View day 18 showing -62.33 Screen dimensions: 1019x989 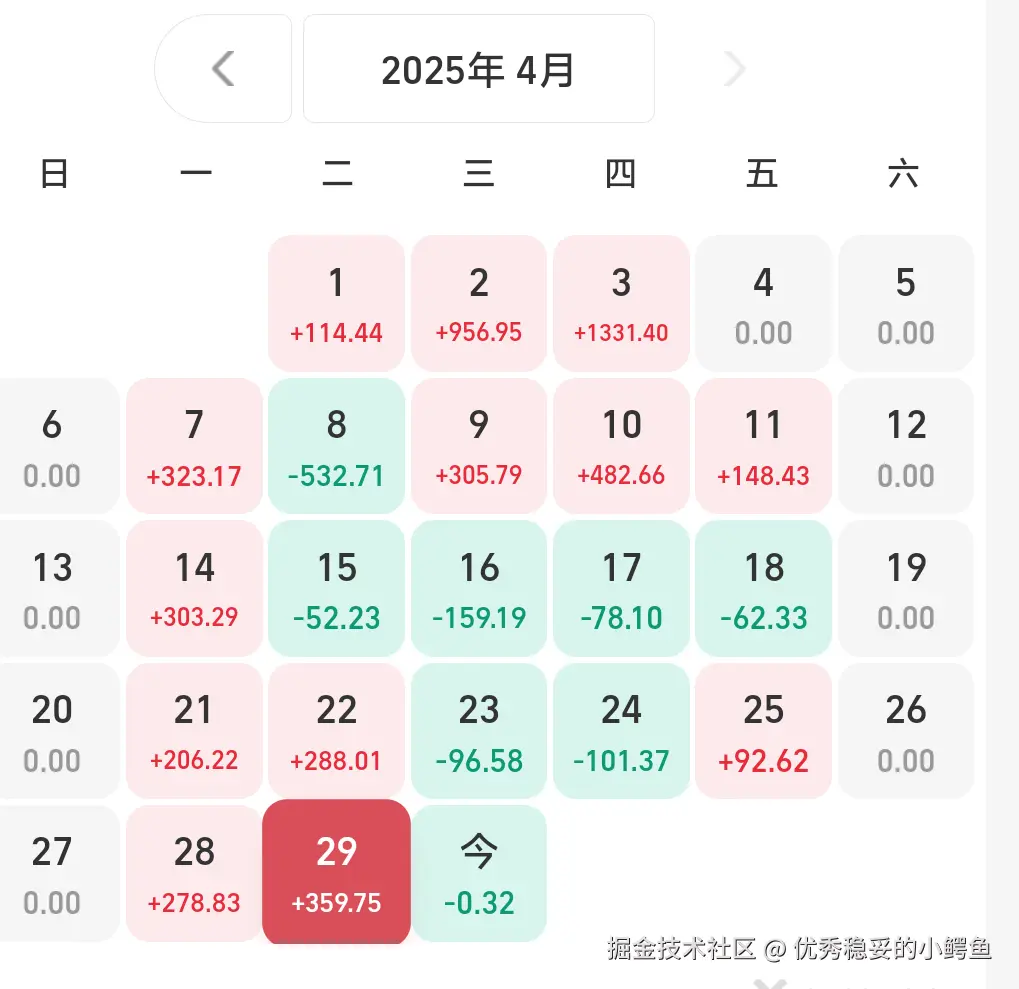(x=764, y=589)
